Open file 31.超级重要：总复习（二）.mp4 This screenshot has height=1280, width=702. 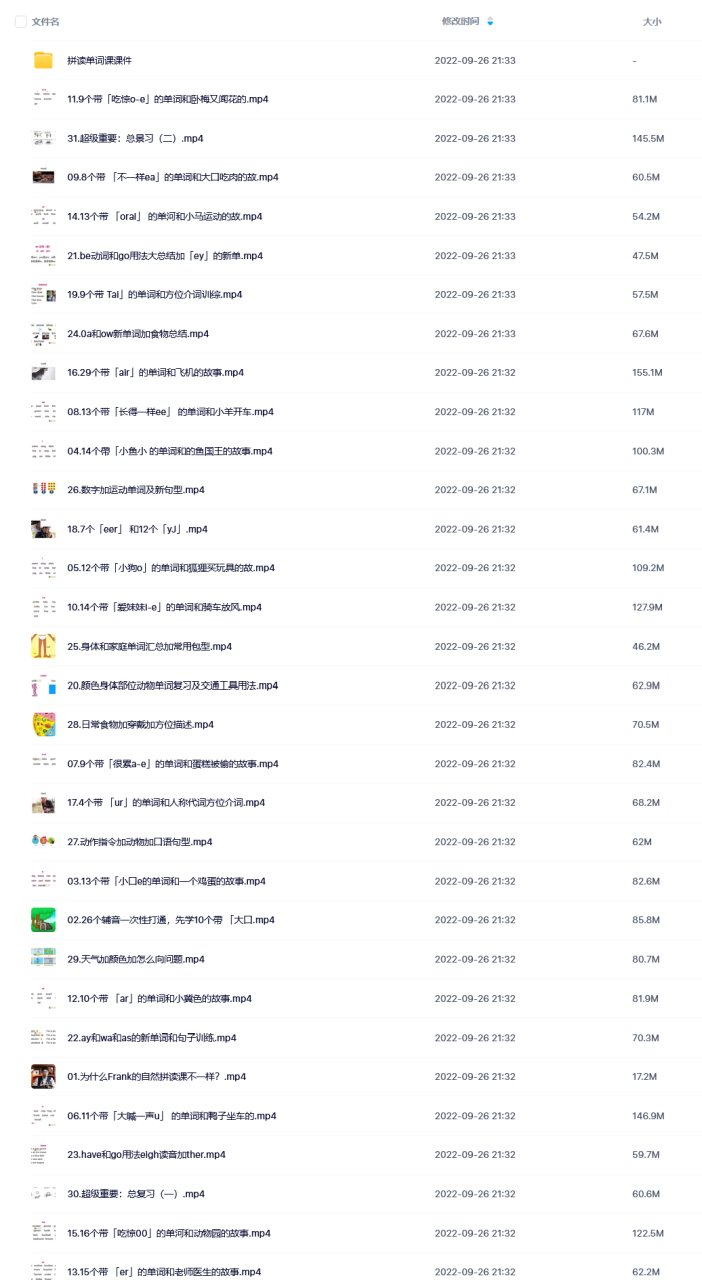pos(135,138)
